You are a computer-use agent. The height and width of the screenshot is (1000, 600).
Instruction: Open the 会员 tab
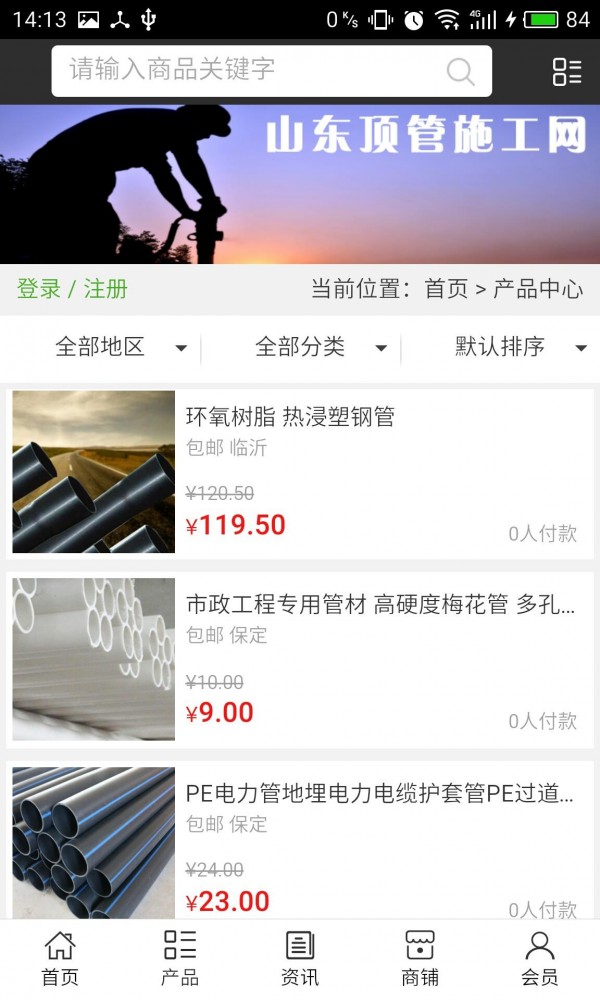(540, 959)
